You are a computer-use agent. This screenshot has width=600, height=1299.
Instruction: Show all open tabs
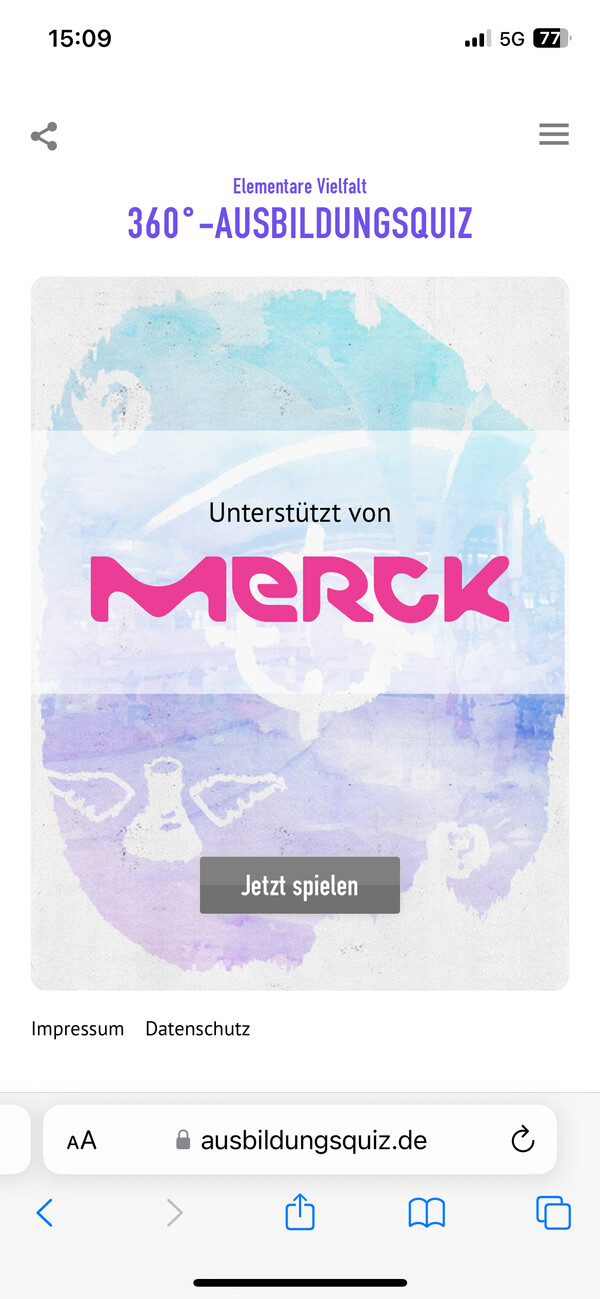553,1213
